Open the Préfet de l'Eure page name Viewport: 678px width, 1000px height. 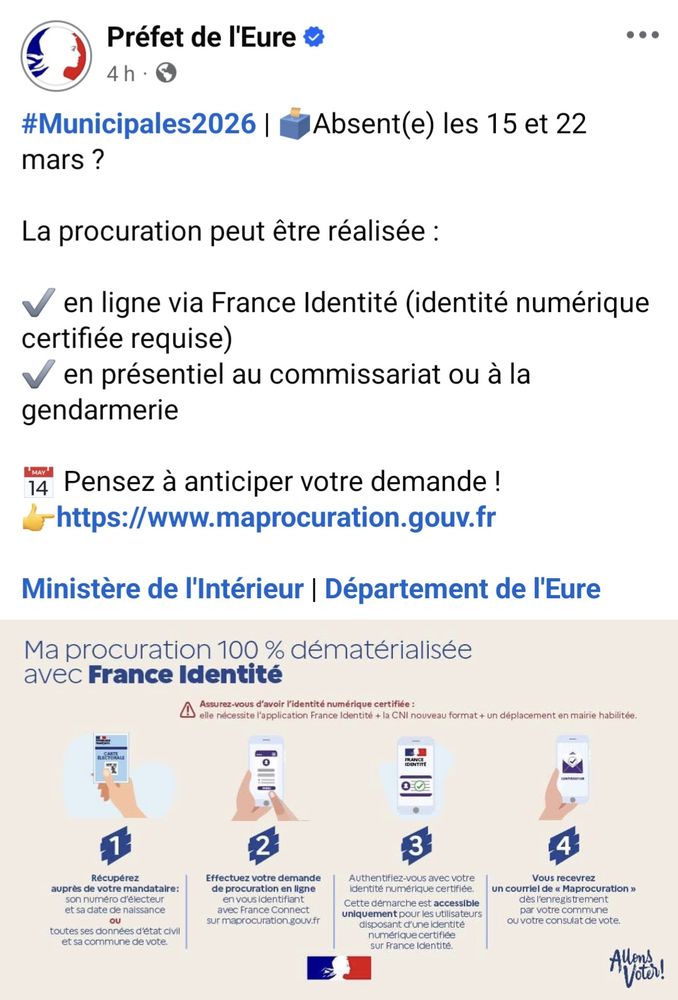201,37
